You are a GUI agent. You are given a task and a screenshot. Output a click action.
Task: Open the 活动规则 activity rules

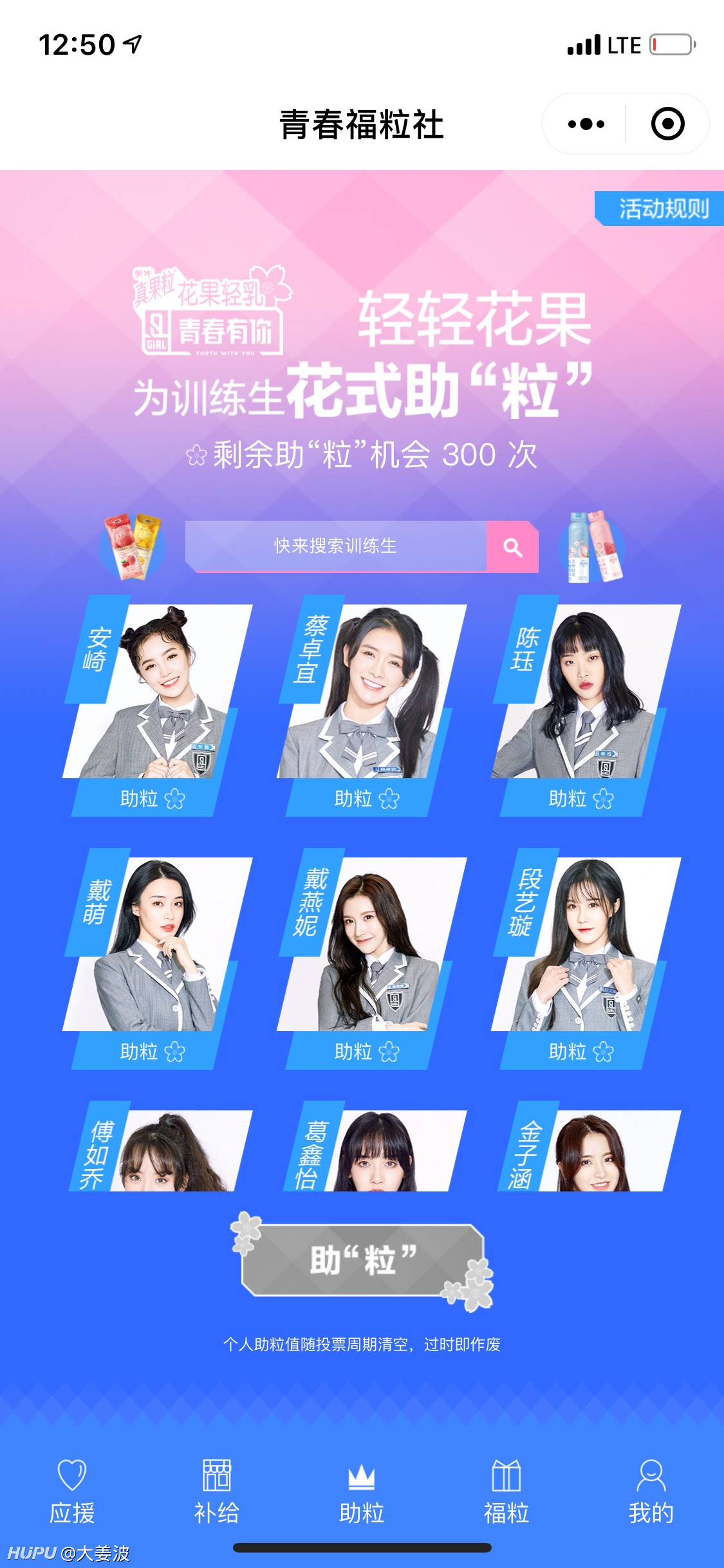pyautogui.click(x=660, y=209)
